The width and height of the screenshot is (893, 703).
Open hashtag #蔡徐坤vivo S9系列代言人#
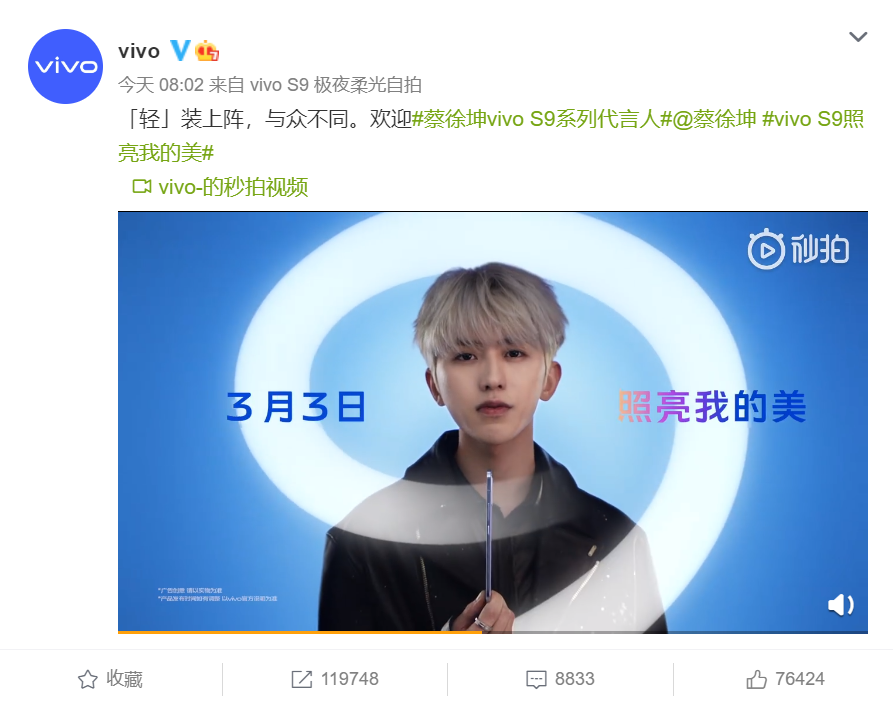tap(538, 119)
